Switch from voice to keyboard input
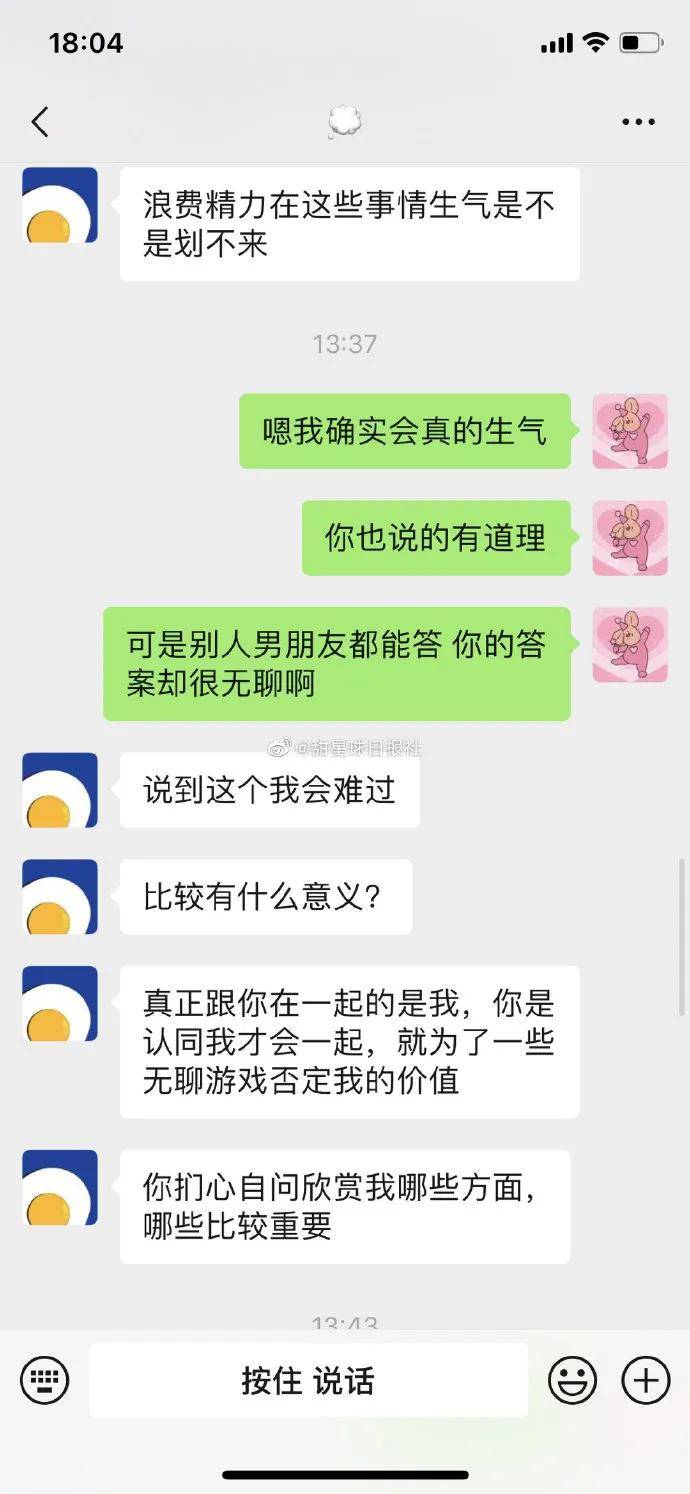The width and height of the screenshot is (690, 1494). tap(45, 1381)
